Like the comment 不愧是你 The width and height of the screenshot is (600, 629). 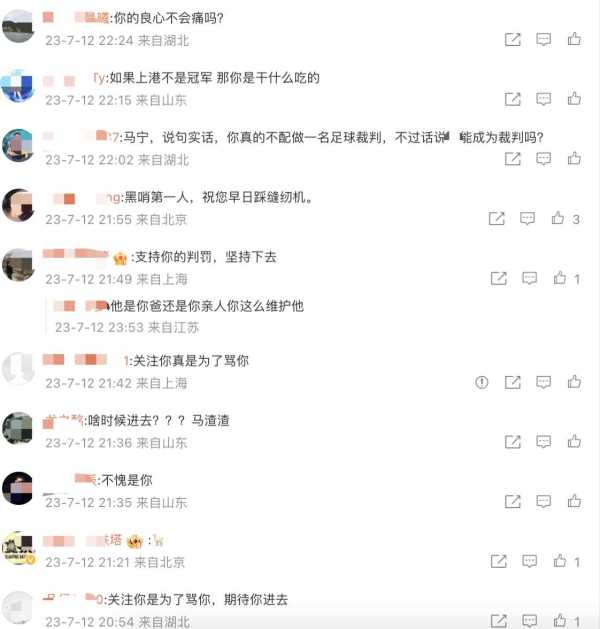(x=574, y=501)
